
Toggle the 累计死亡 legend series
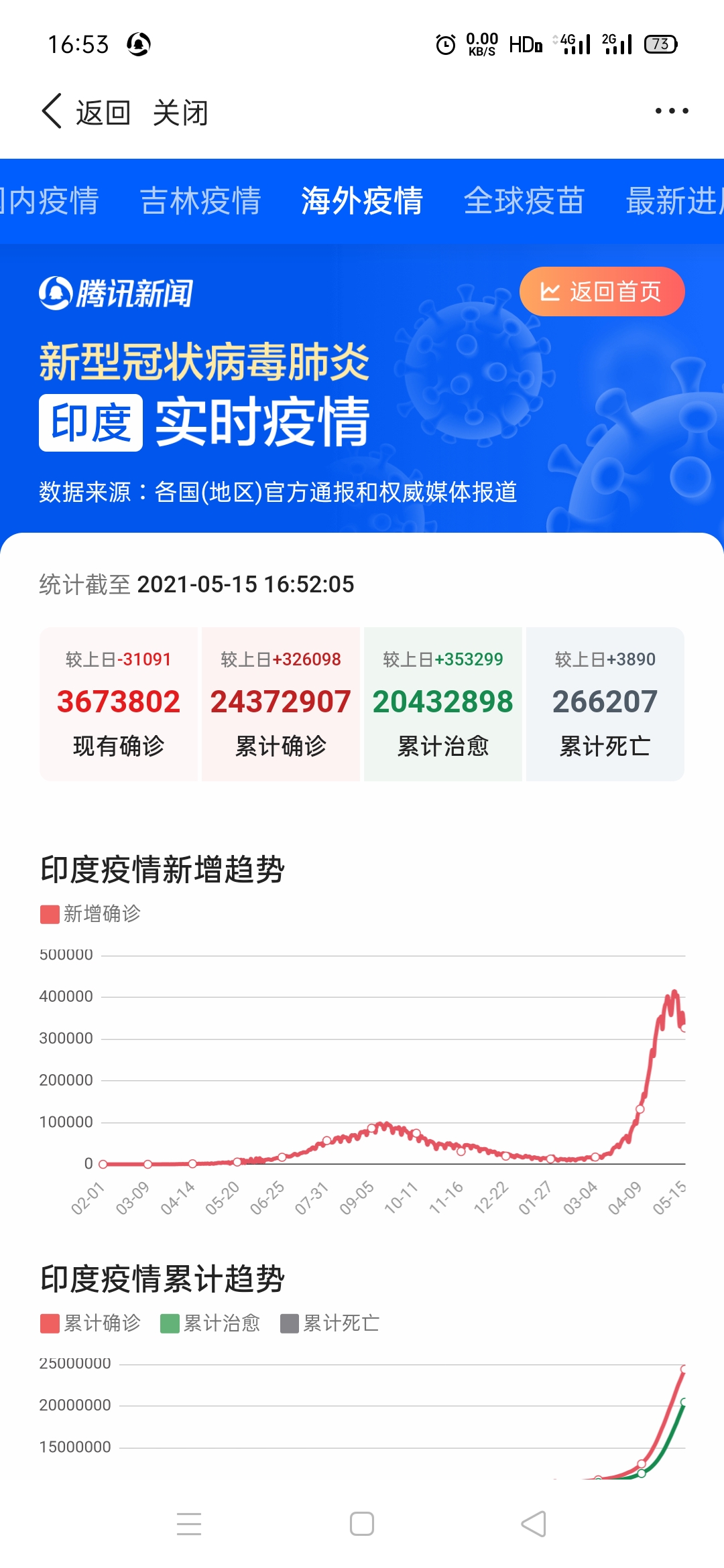pos(330,1323)
